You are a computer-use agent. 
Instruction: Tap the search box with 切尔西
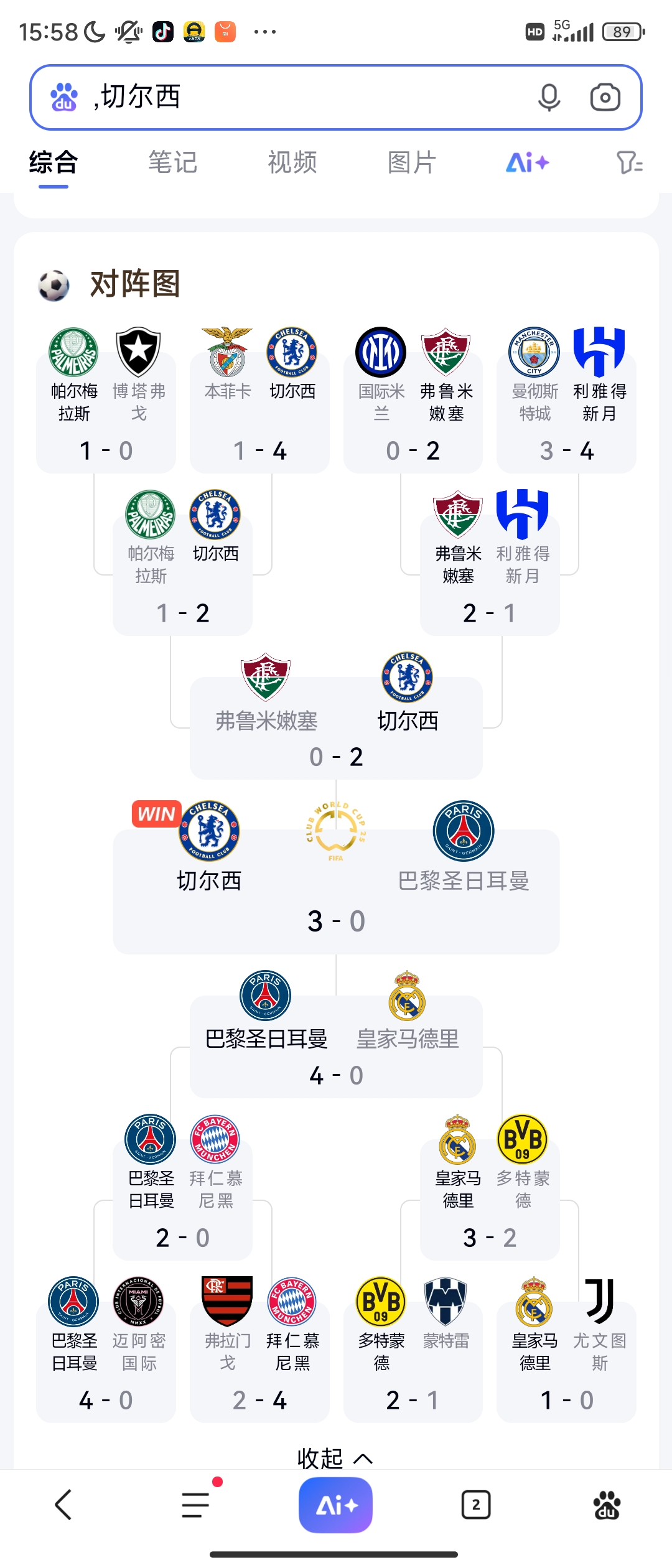coord(299,97)
